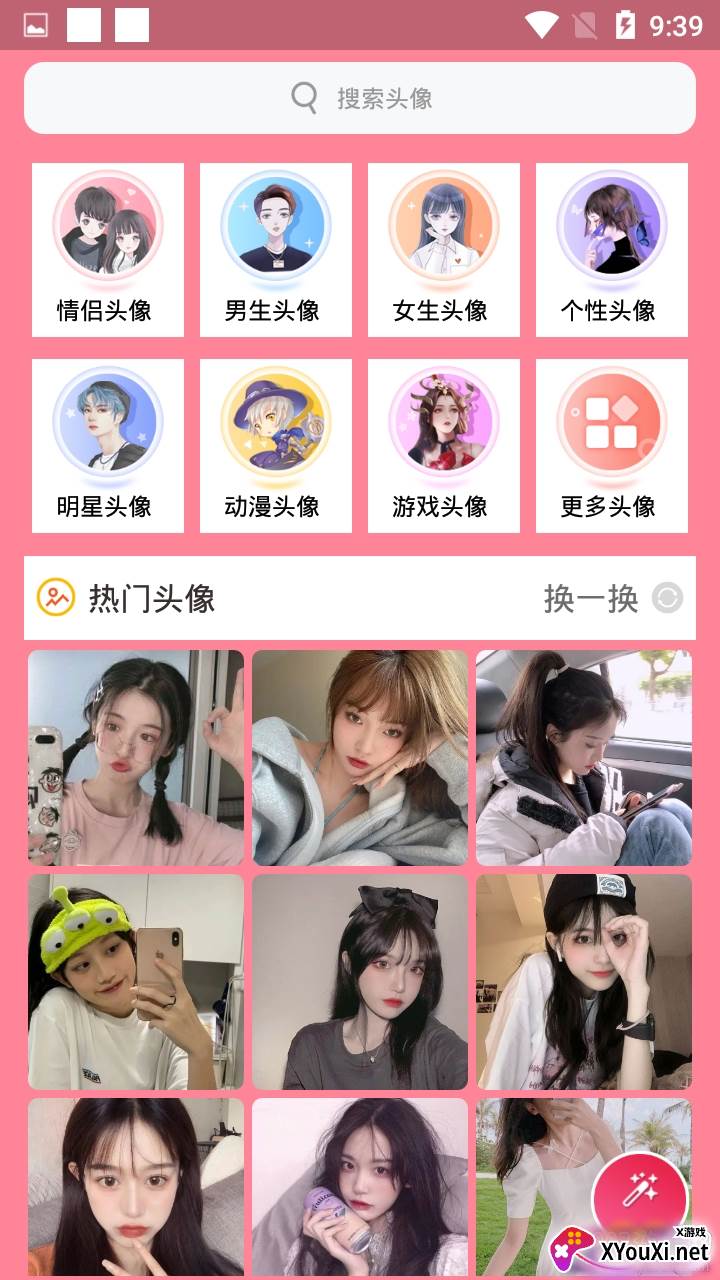Open the avatar with black baseball cap
The image size is (720, 1280).
(x=584, y=982)
